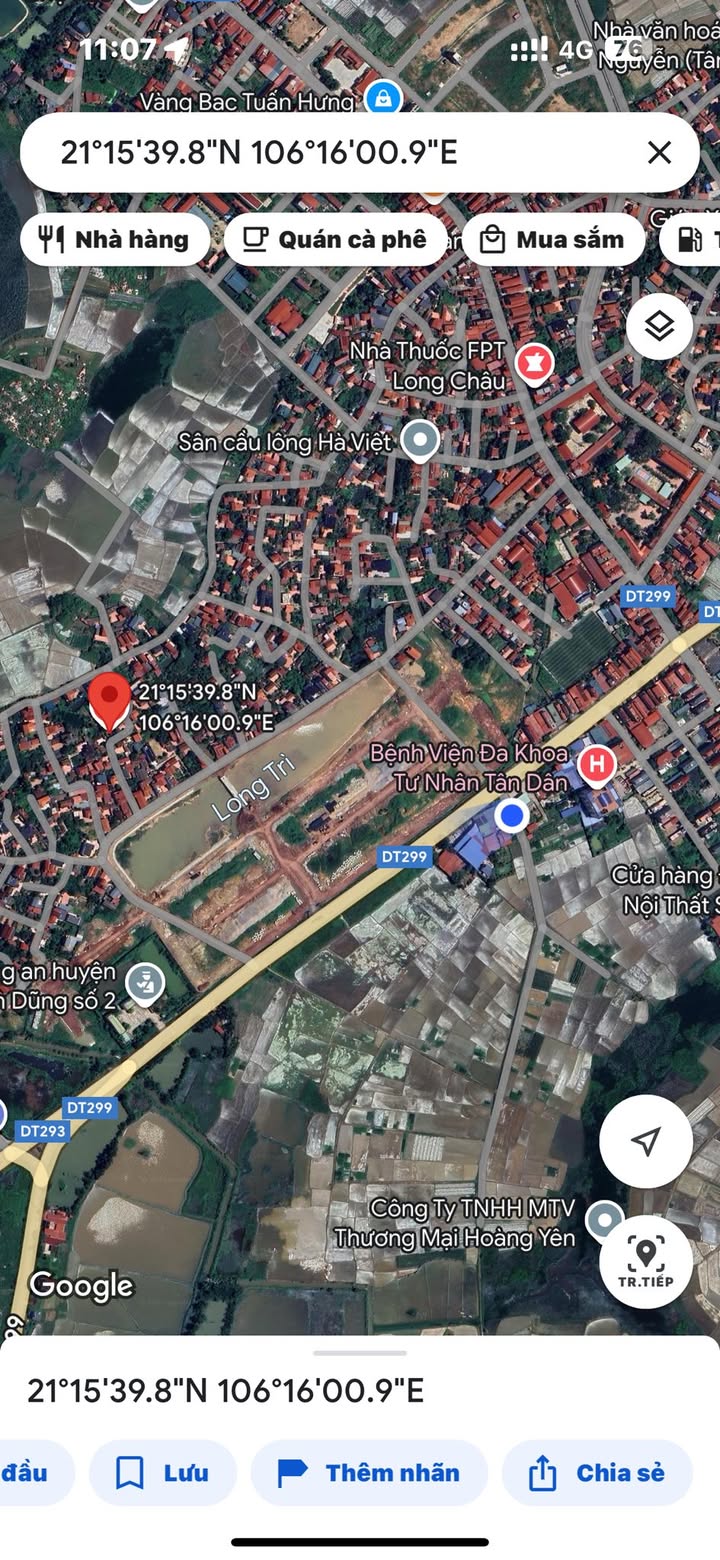Image resolution: width=720 pixels, height=1560 pixels.
Task: Share location via Chia sẻ
Action: click(597, 1473)
